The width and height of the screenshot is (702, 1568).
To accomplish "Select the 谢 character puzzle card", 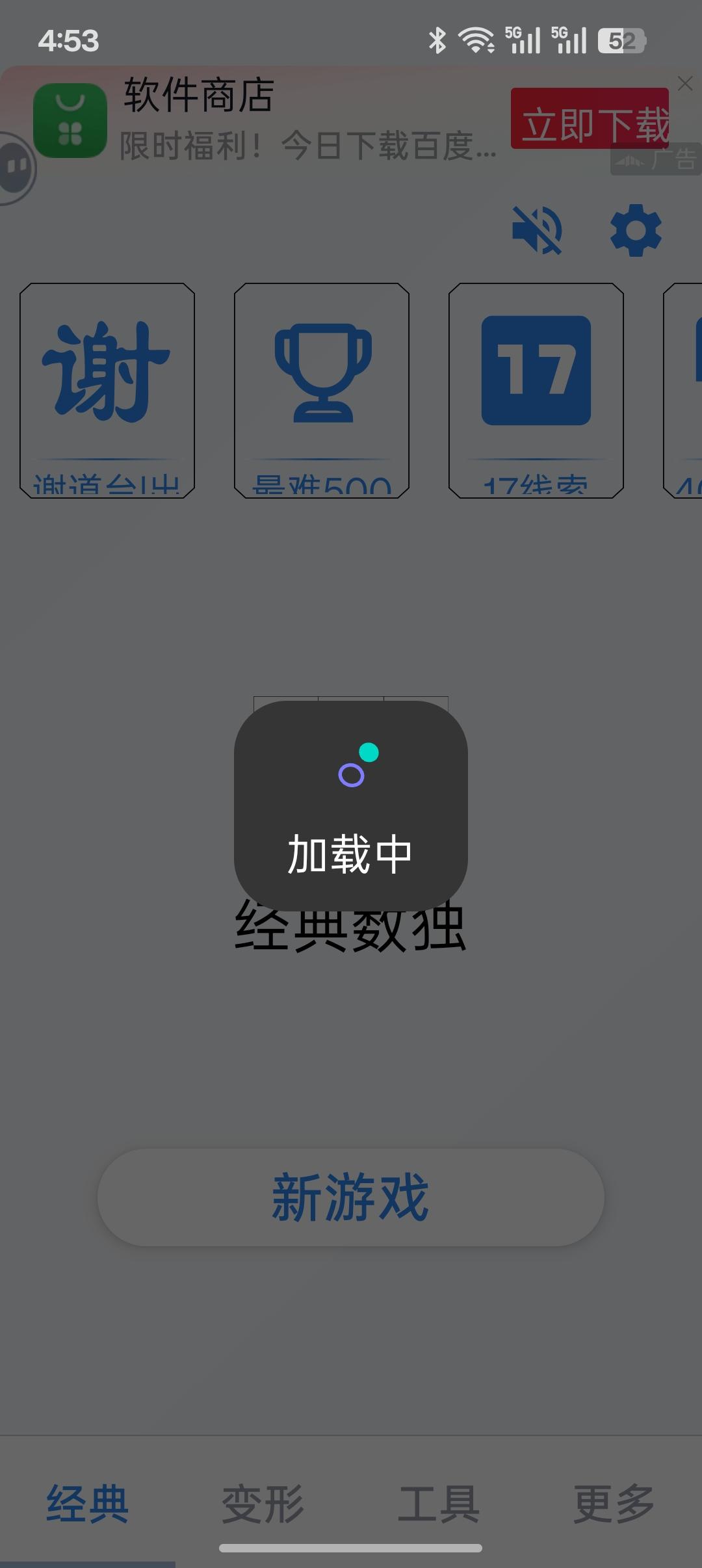I will click(107, 390).
